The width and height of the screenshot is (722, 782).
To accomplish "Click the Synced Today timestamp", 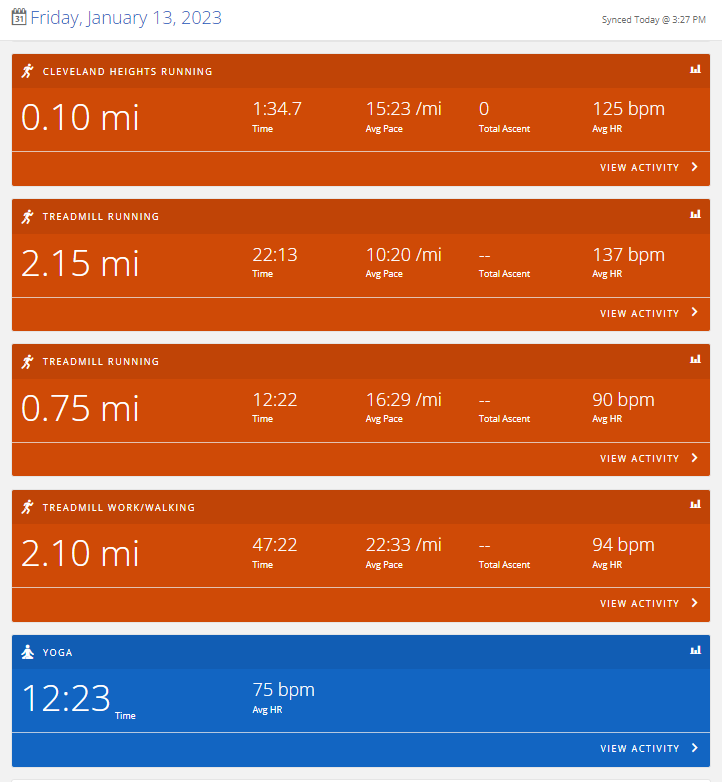I will tap(654, 19).
